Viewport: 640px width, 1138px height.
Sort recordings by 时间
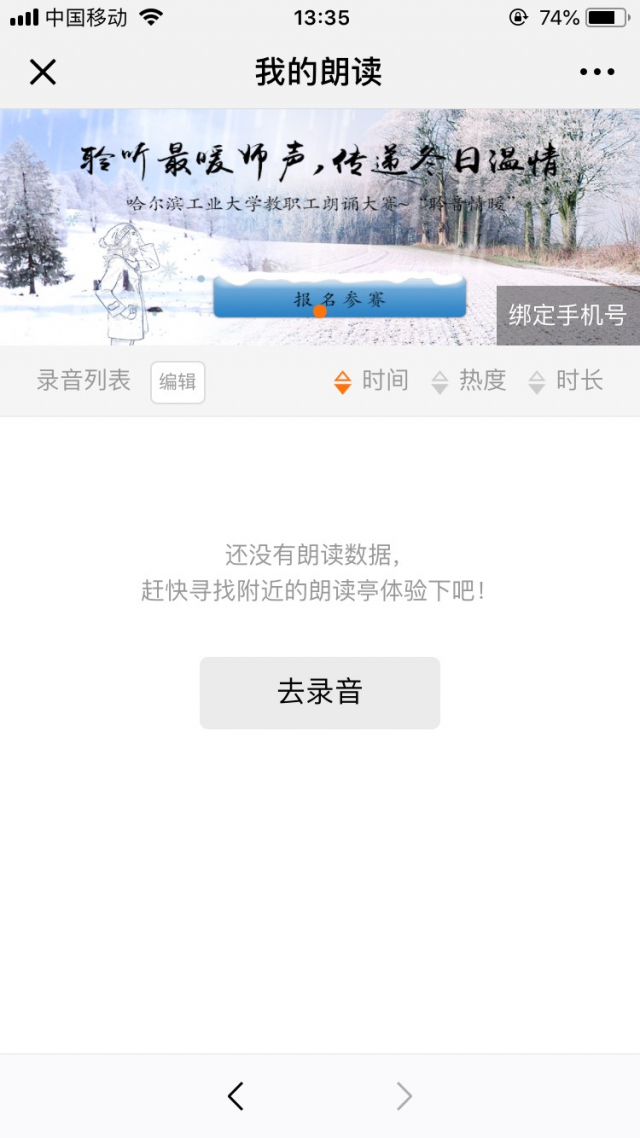pyautogui.click(x=372, y=381)
